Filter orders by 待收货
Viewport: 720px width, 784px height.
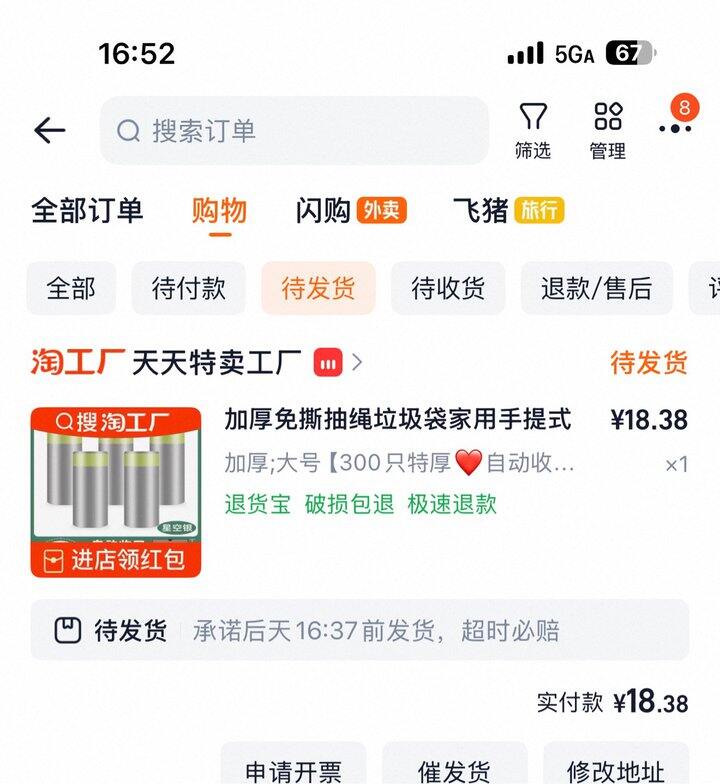point(448,289)
